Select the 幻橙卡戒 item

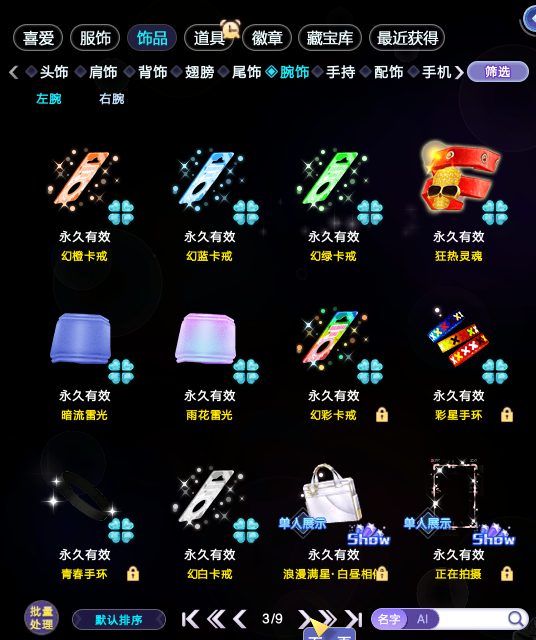point(85,203)
